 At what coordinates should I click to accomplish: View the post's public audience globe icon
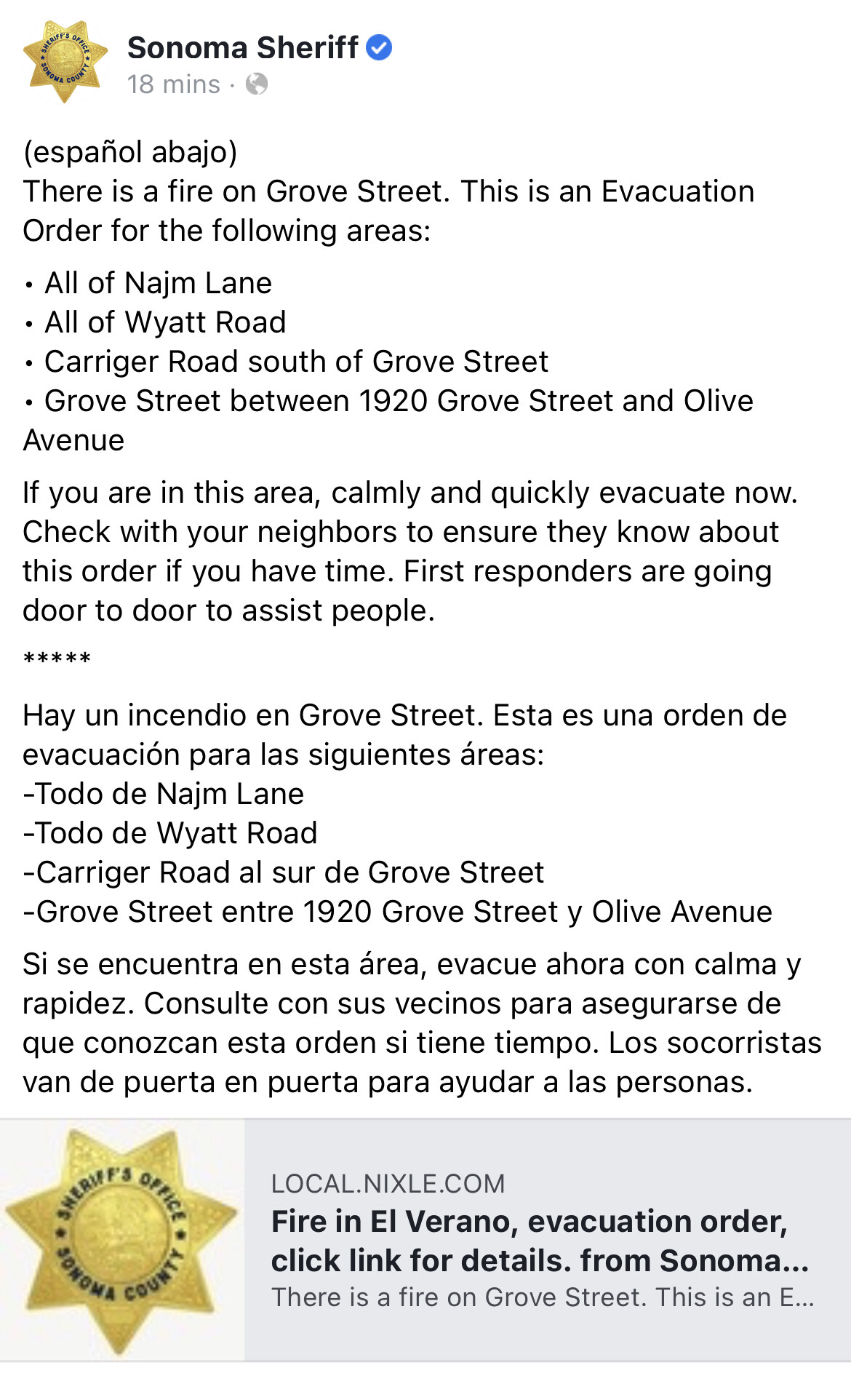[256, 84]
